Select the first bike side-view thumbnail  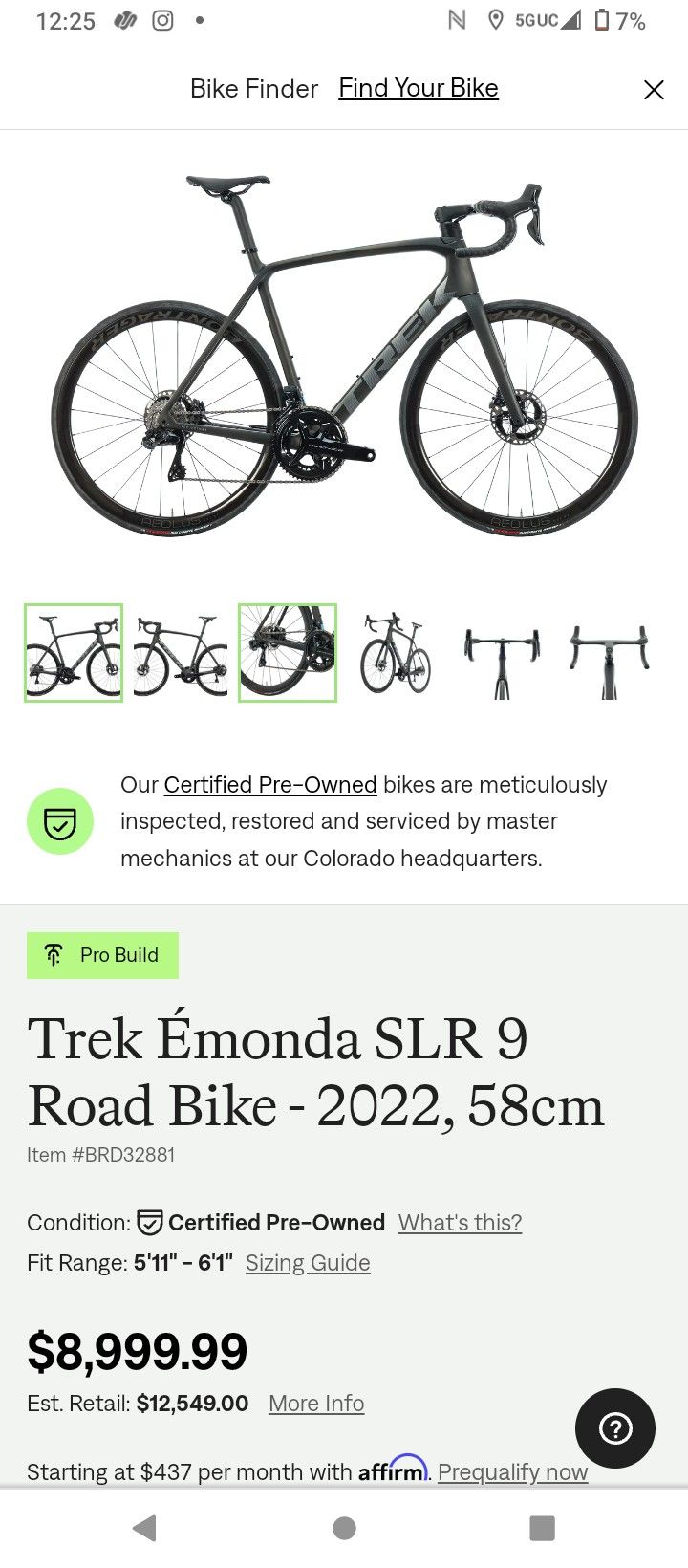click(x=74, y=653)
